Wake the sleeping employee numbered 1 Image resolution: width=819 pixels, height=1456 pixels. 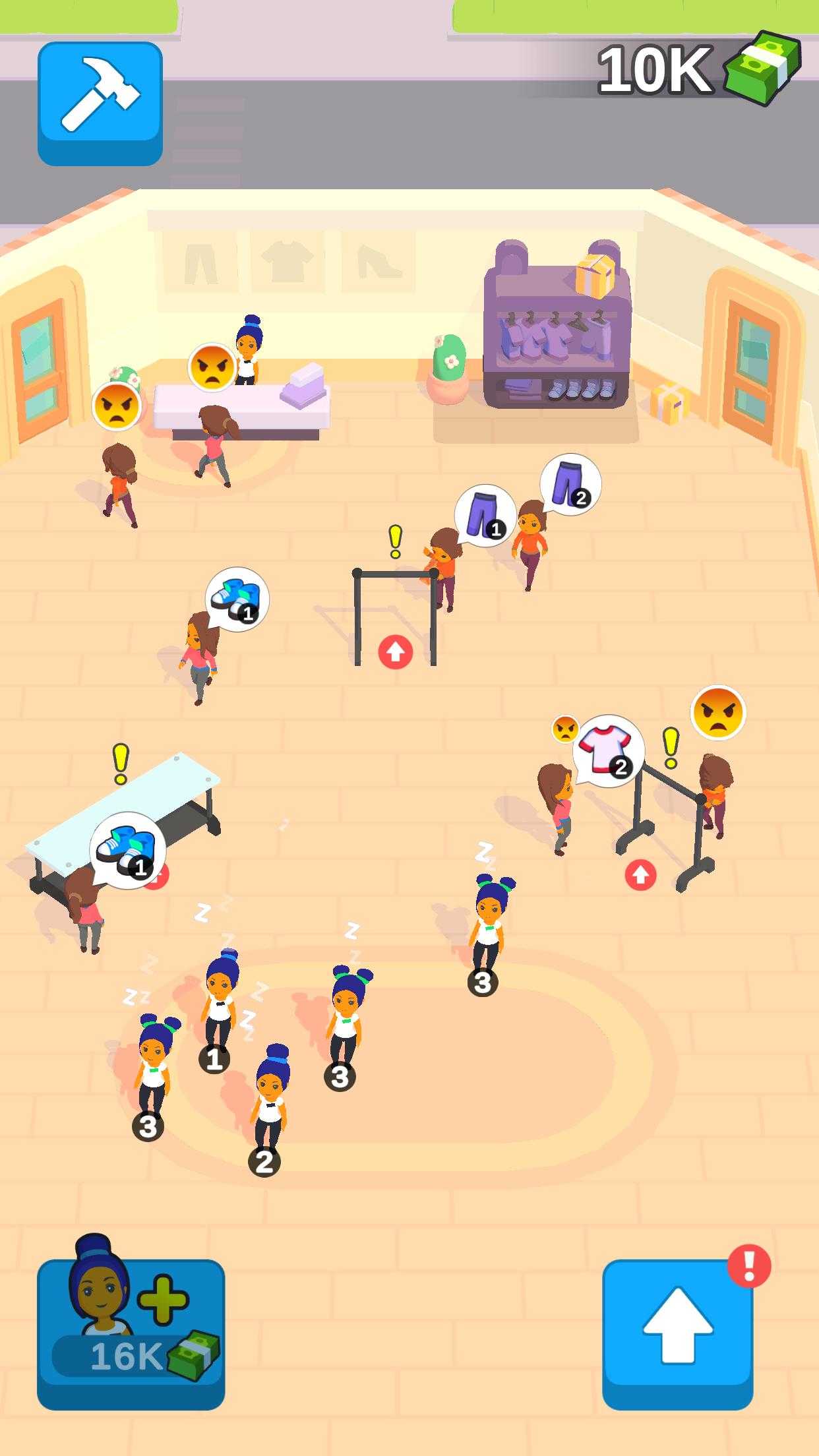(x=218, y=1006)
